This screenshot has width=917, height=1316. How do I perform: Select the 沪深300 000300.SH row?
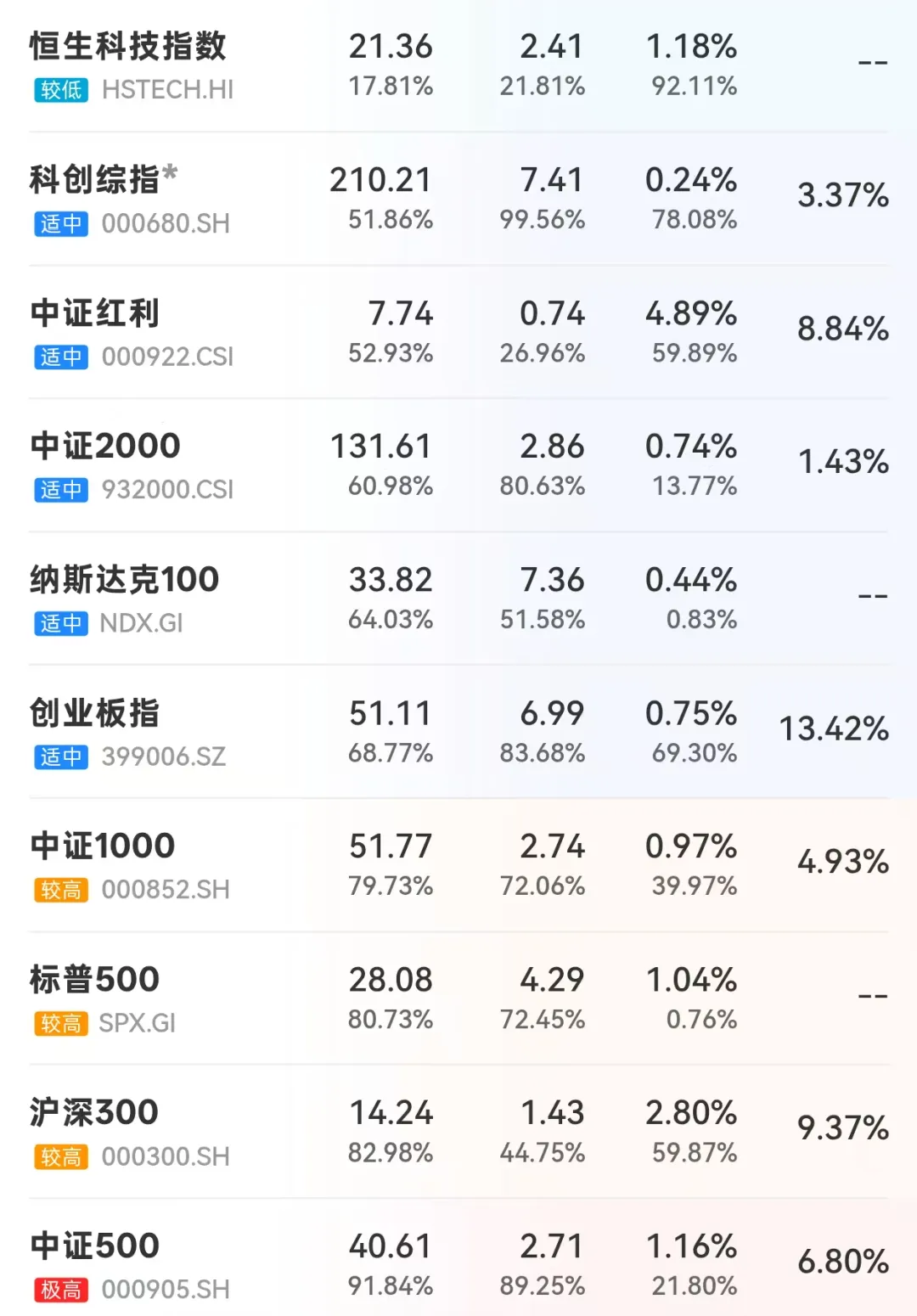(x=458, y=1132)
